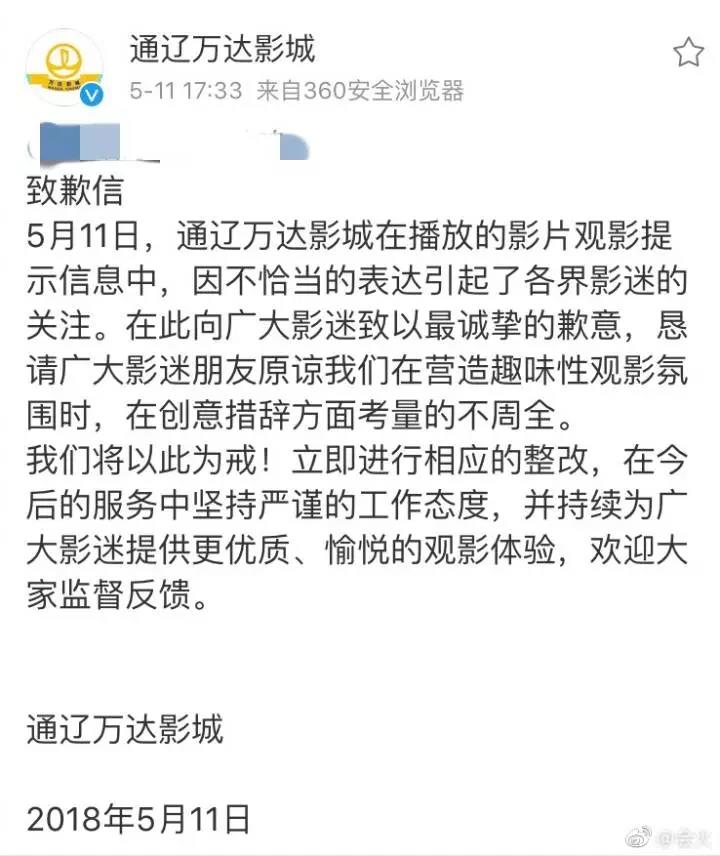
Task: Favorite this post with the star icon
Action: pyautogui.click(x=688, y=52)
